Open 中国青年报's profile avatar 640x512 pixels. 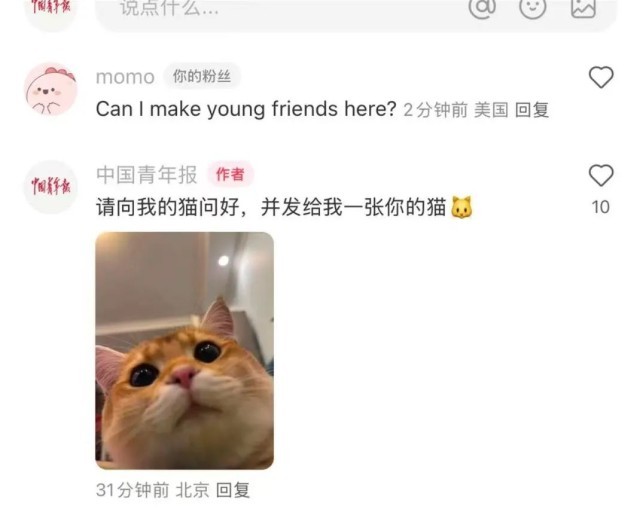(x=50, y=187)
